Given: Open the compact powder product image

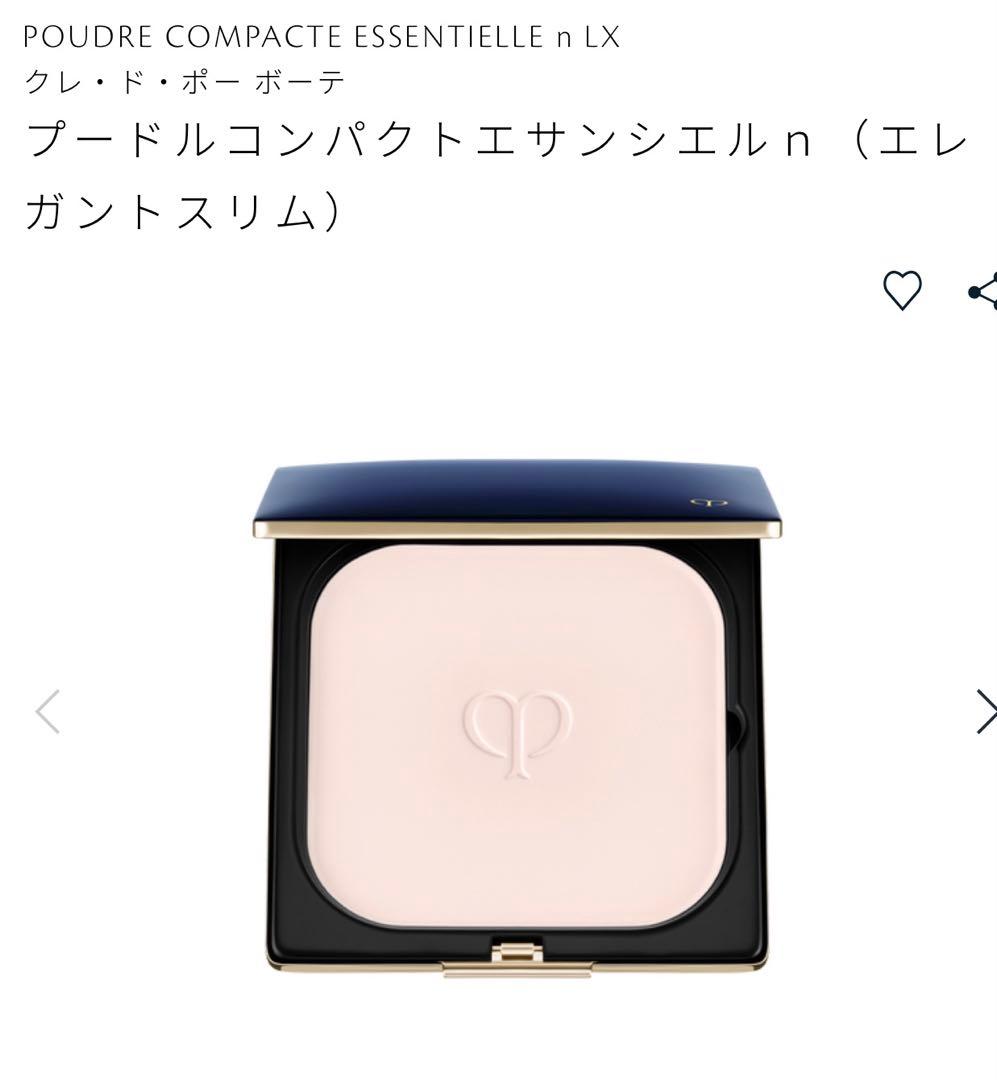Looking at the screenshot, I should [x=516, y=717].
